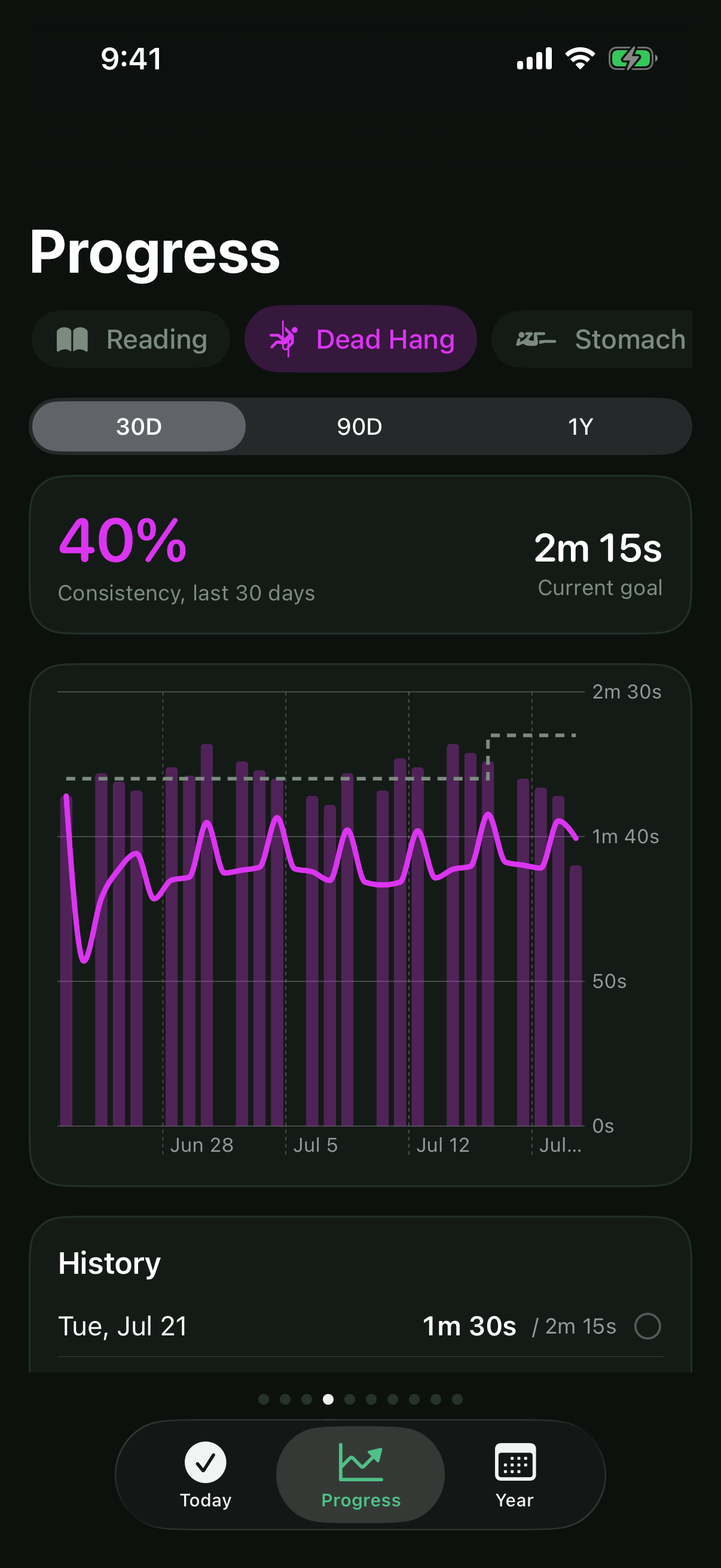Mark Tue, Jul 21 entry complete
Viewport: 721px width, 1568px height.
(647, 1326)
